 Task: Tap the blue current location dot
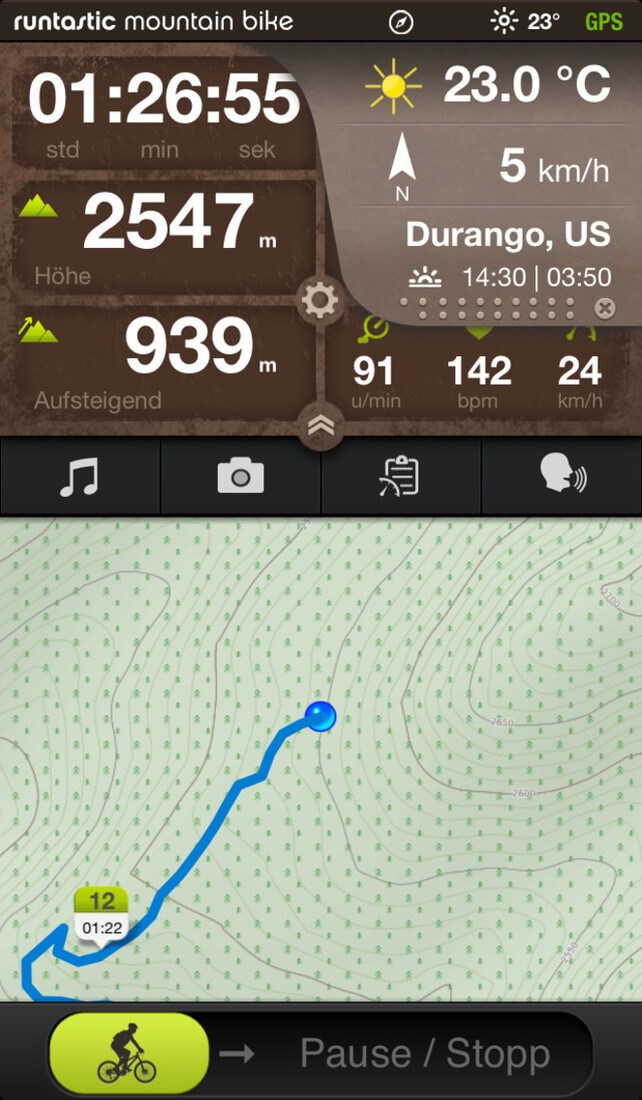(320, 716)
